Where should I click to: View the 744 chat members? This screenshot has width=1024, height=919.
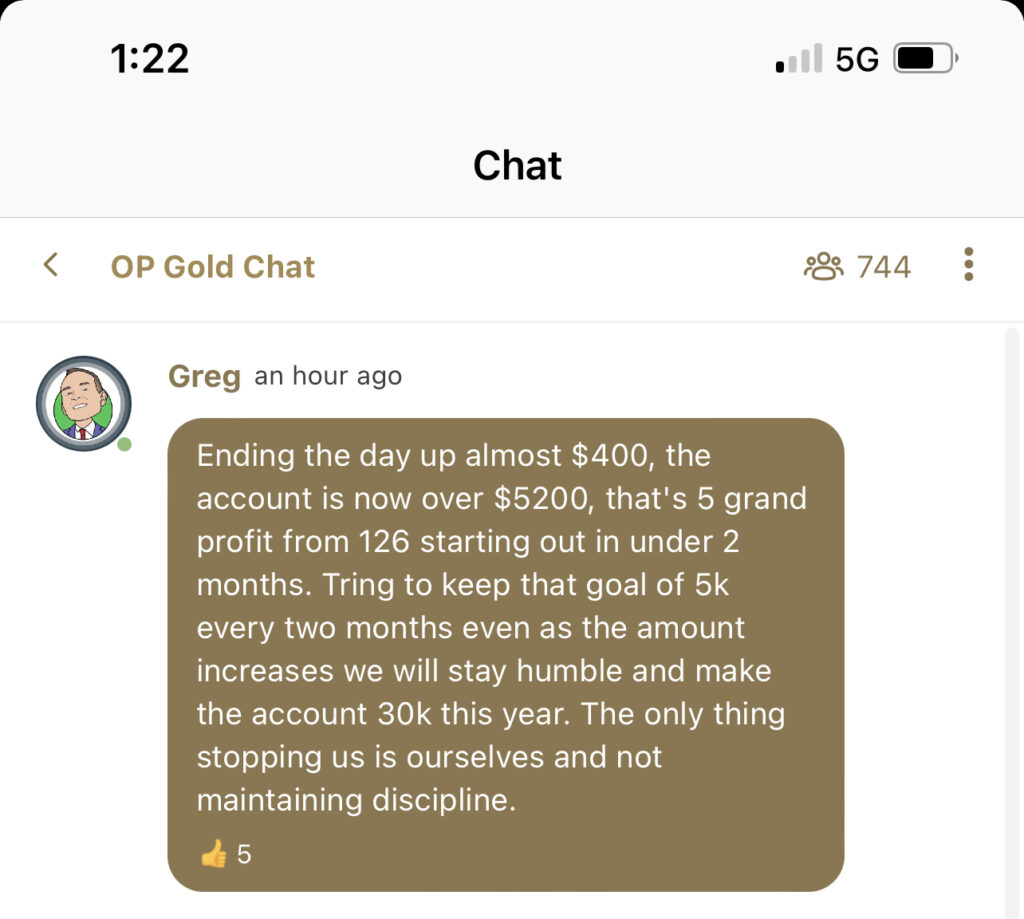coord(857,267)
